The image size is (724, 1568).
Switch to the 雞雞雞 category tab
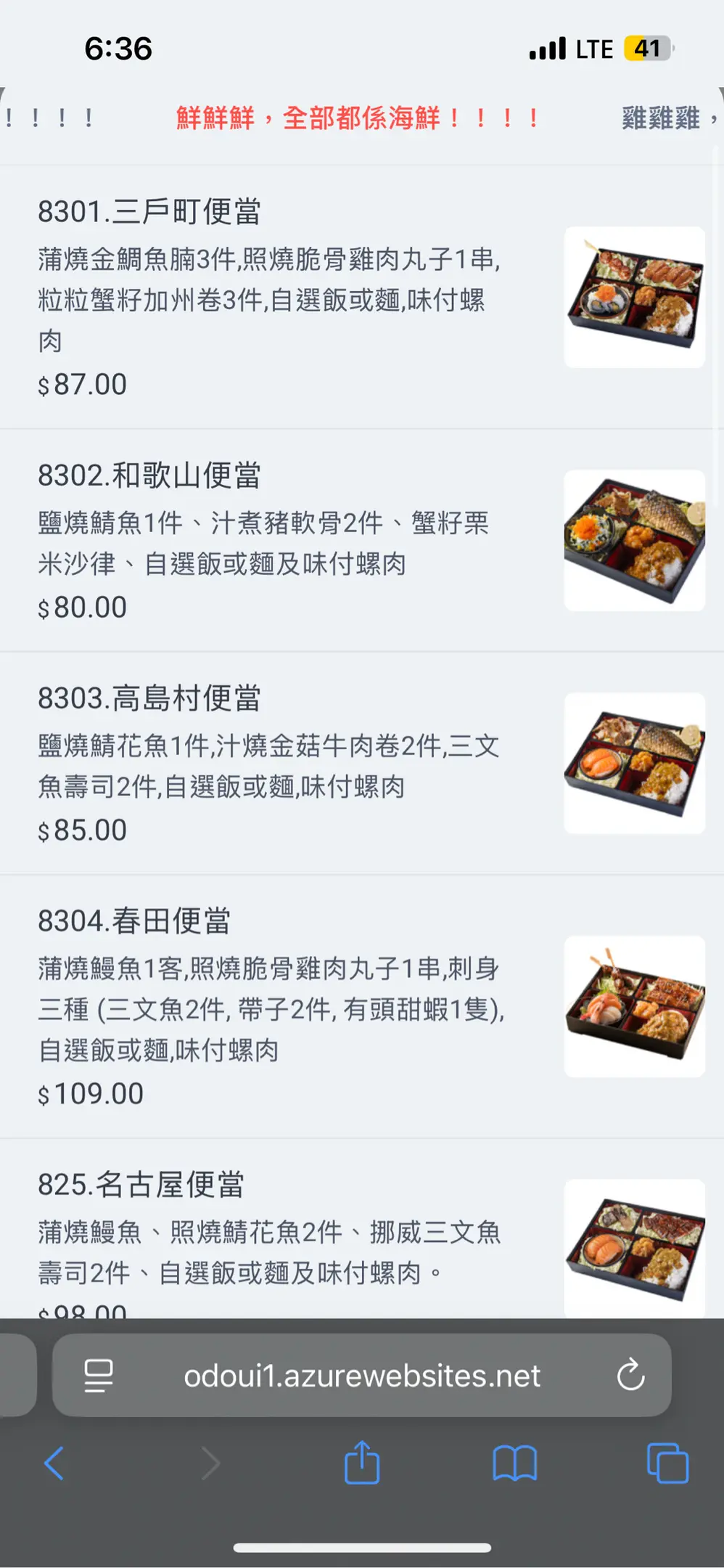(662, 118)
